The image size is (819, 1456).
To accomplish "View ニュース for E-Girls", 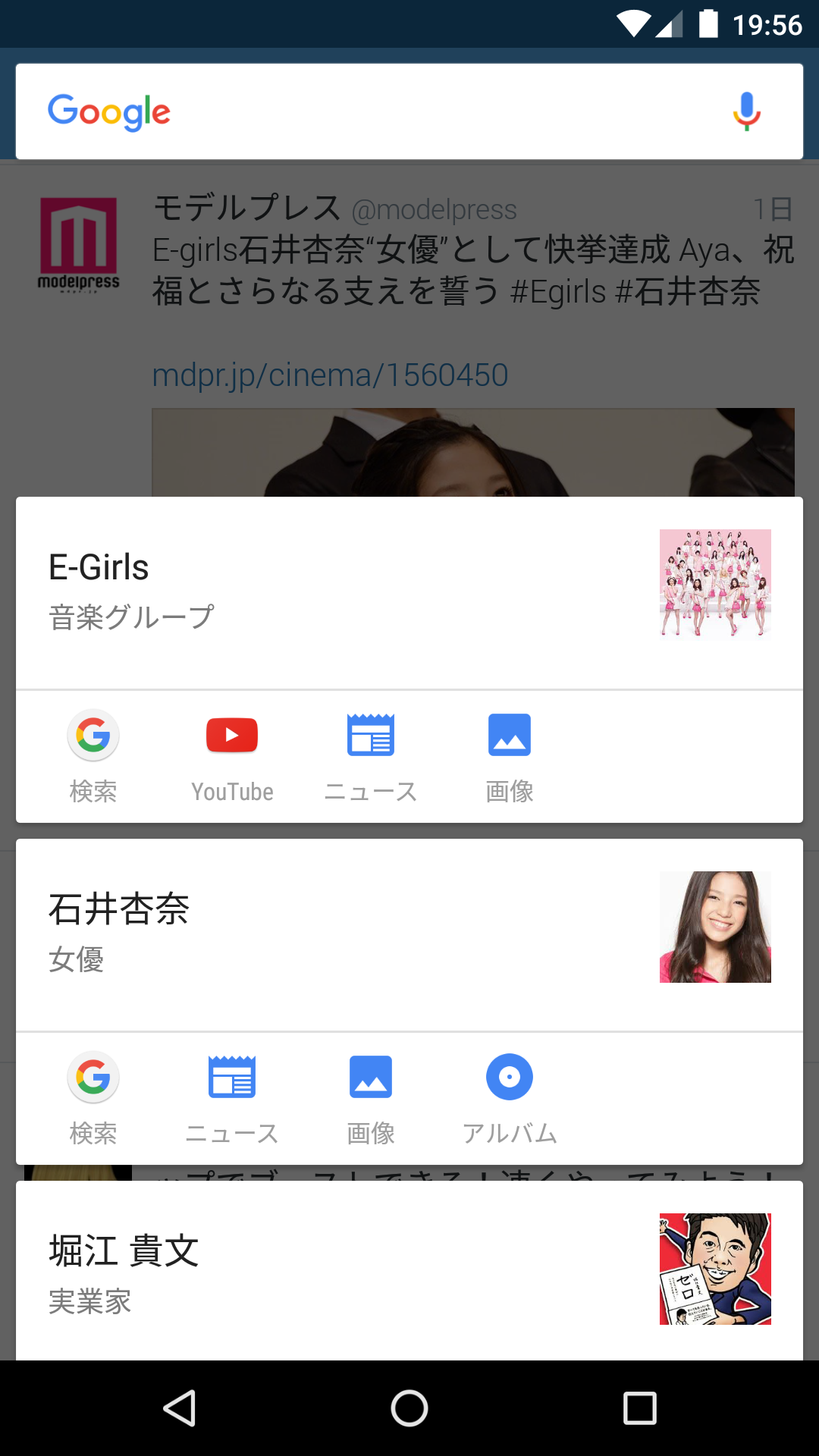I will coord(371,756).
